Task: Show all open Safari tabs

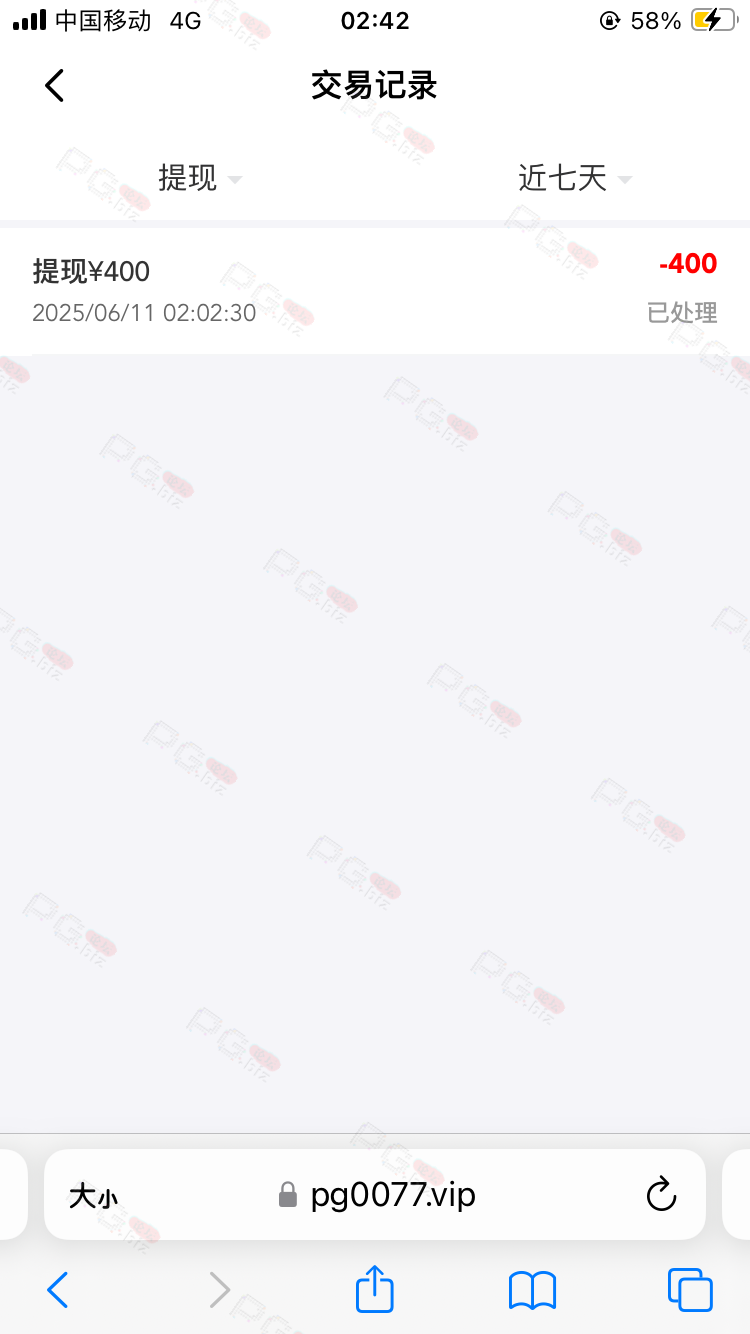Action: coord(690,1290)
